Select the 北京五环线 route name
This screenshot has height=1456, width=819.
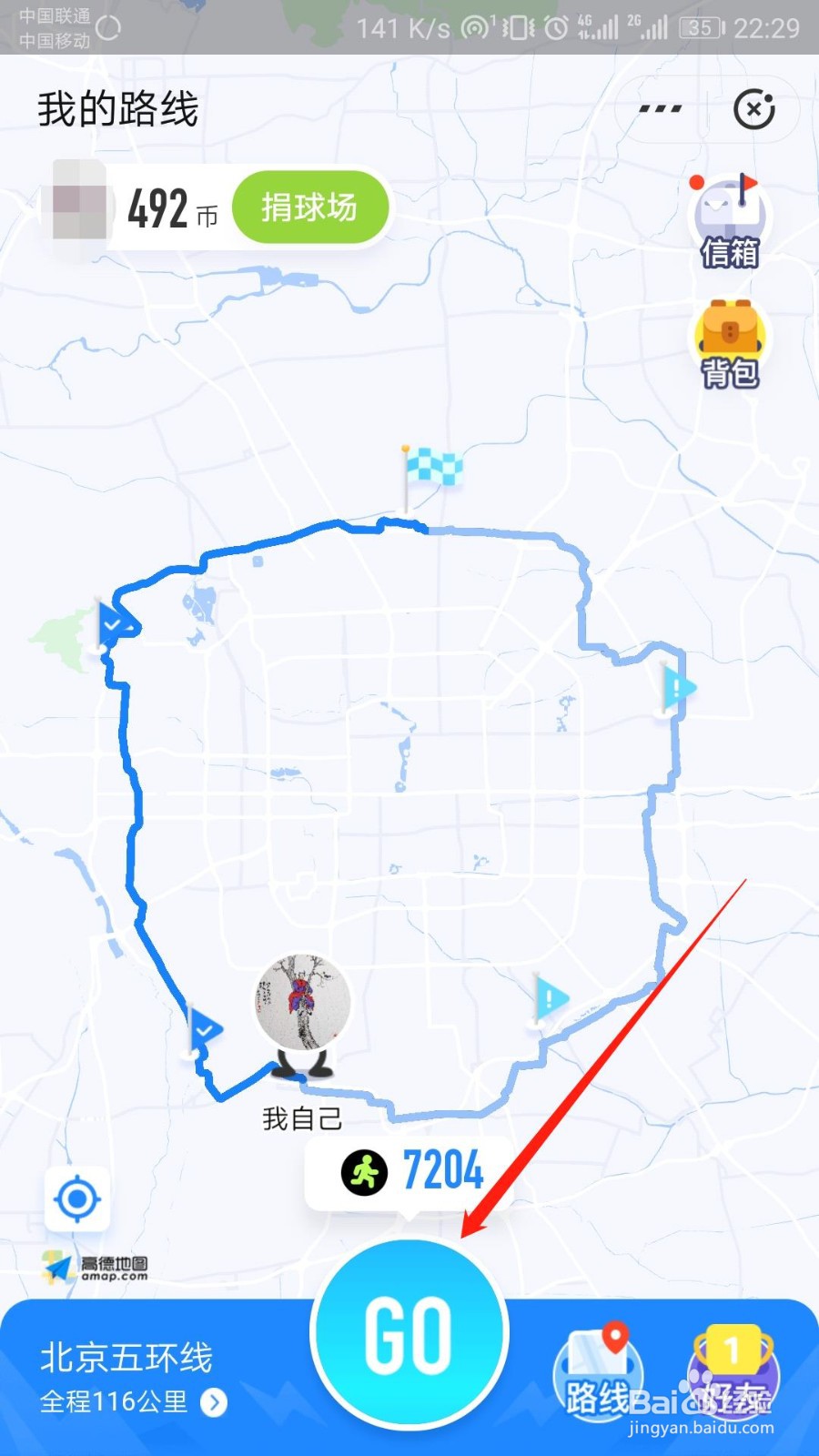click(x=126, y=1358)
